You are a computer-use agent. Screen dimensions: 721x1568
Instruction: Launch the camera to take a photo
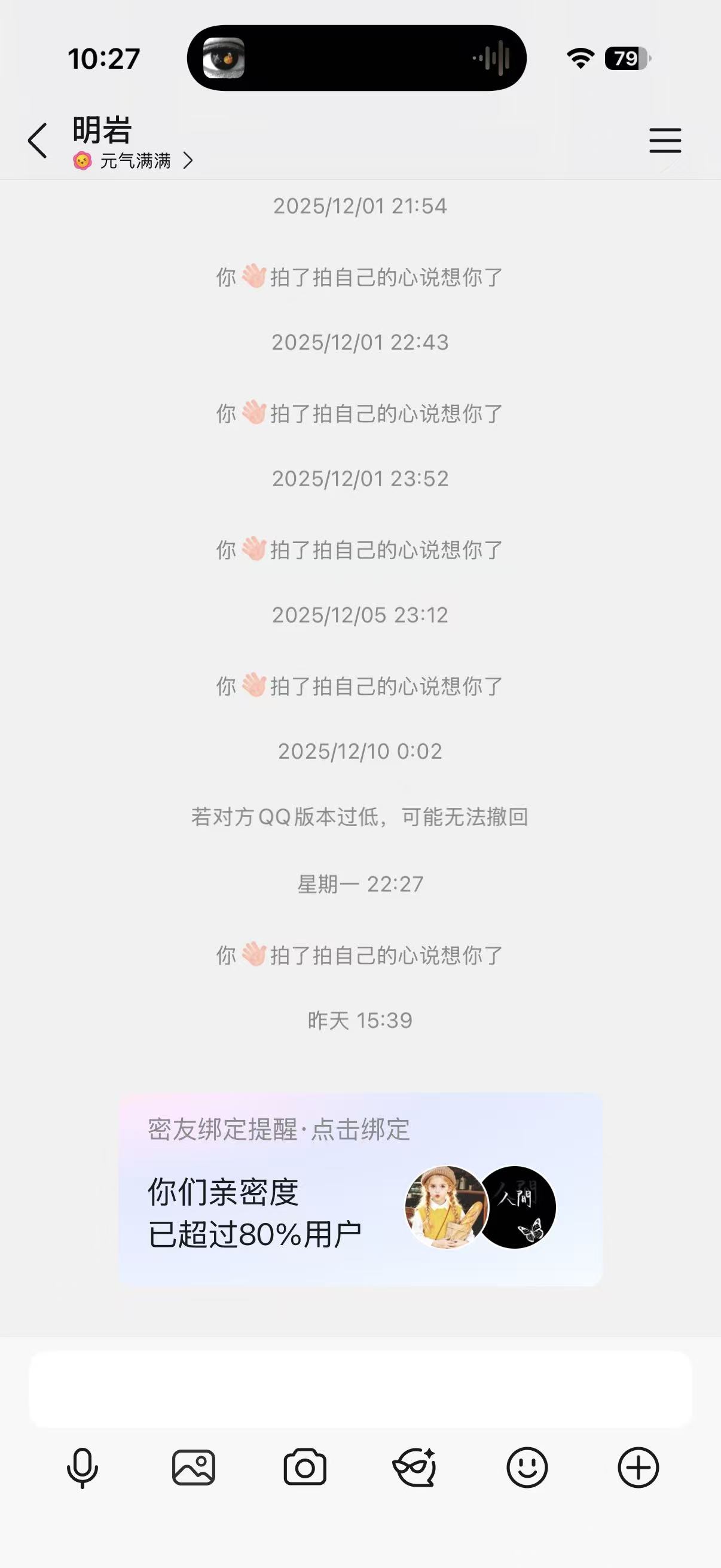305,1468
